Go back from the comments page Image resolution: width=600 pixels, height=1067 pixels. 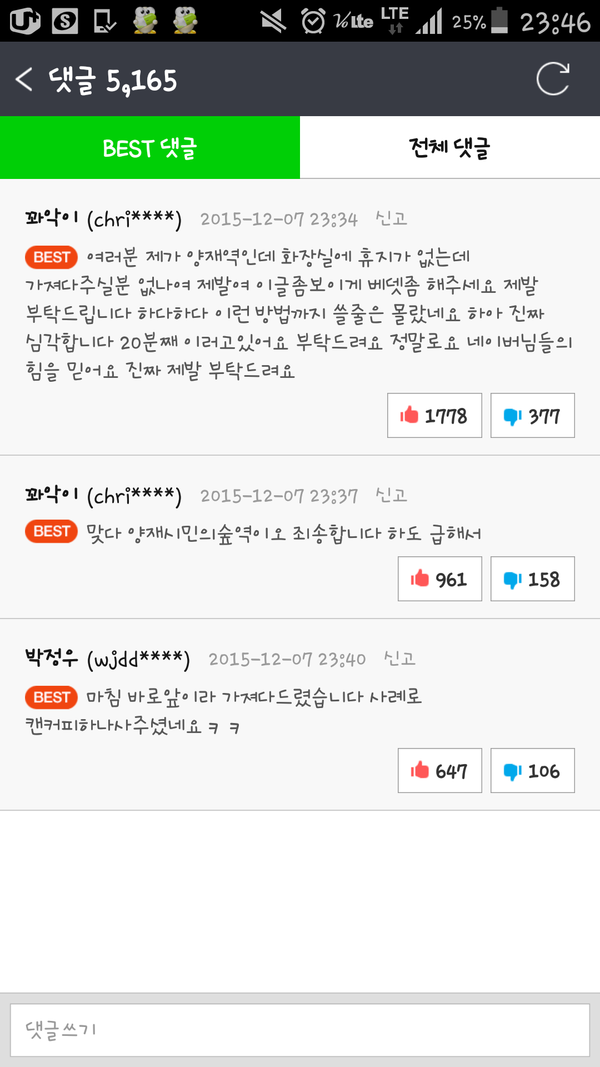click(x=24, y=80)
